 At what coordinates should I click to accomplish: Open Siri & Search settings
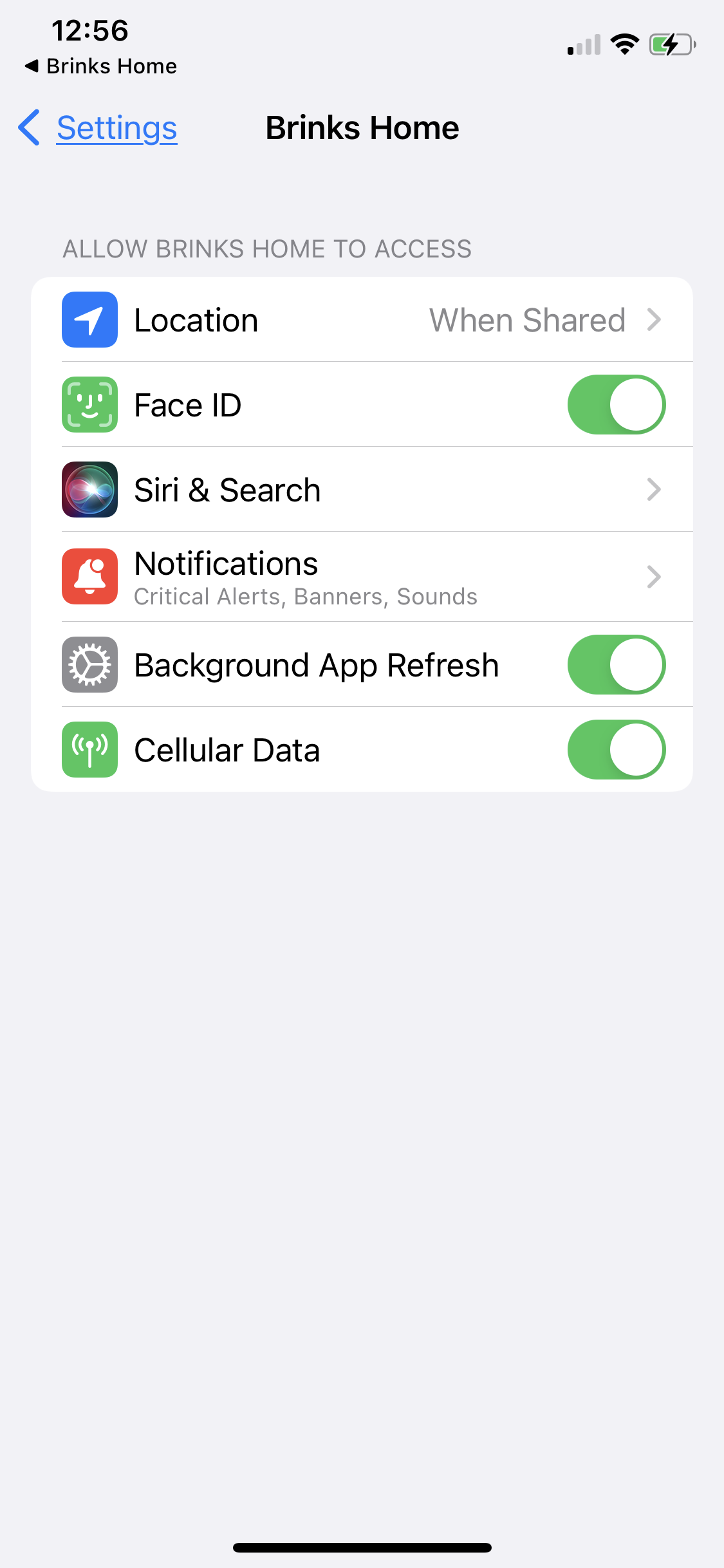[x=362, y=490]
